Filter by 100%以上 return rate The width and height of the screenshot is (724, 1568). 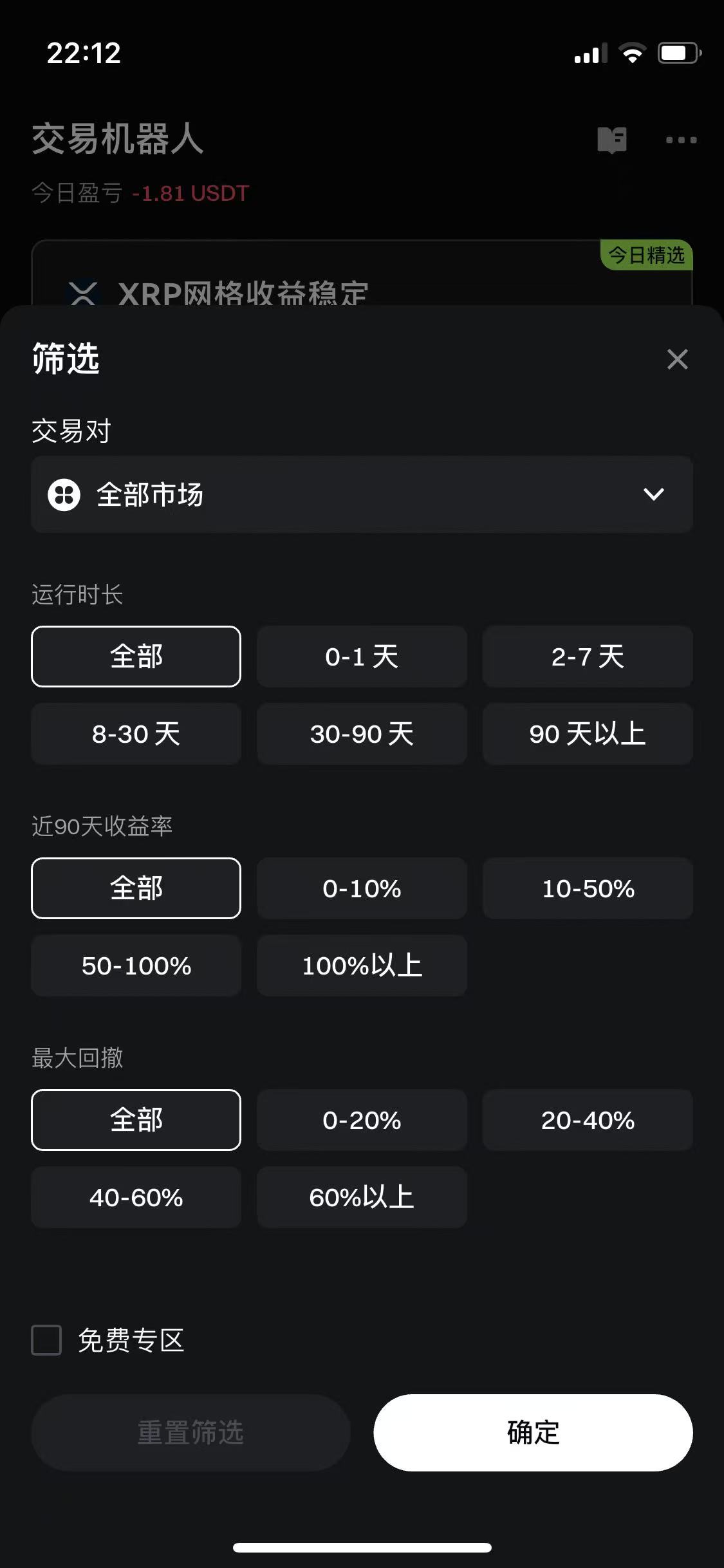coord(362,966)
